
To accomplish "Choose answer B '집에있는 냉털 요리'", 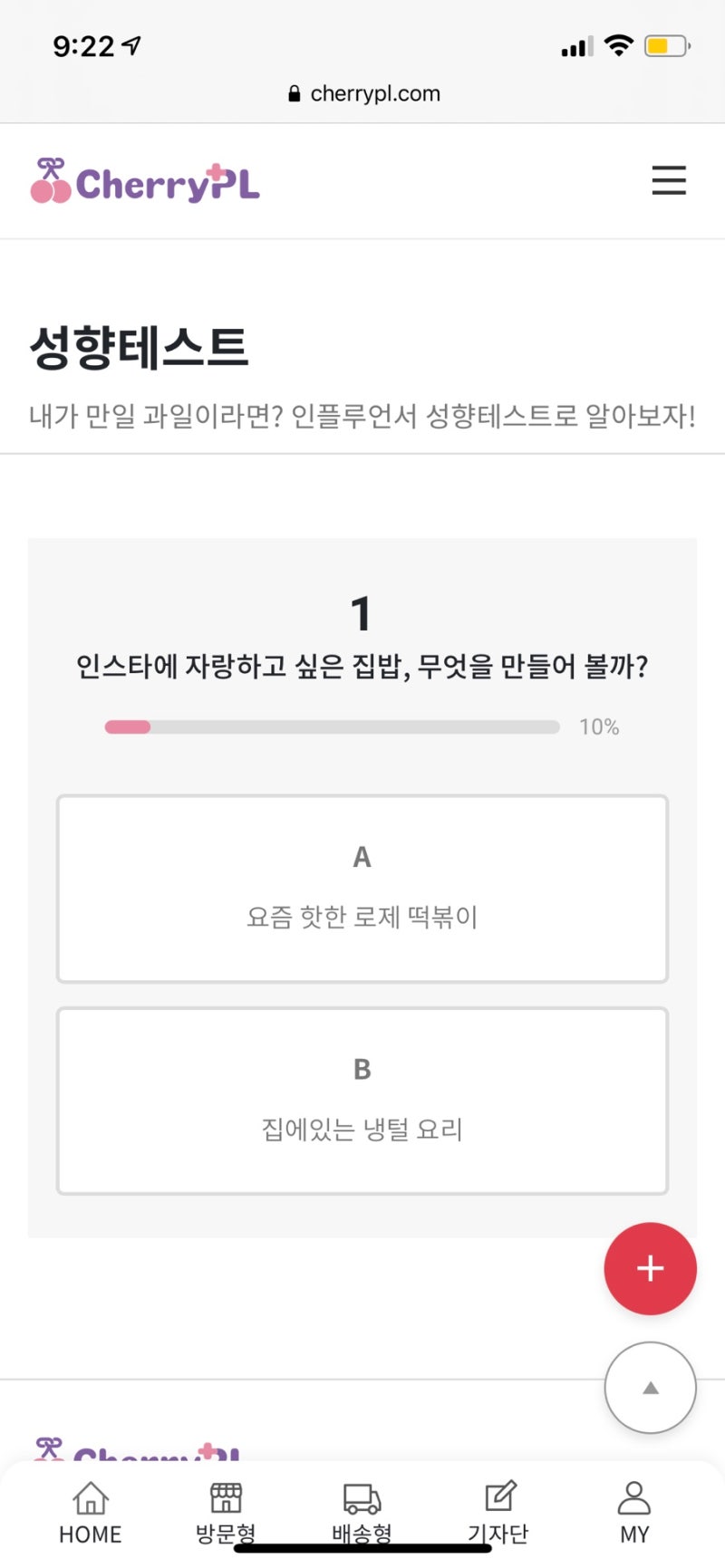I will [362, 1100].
